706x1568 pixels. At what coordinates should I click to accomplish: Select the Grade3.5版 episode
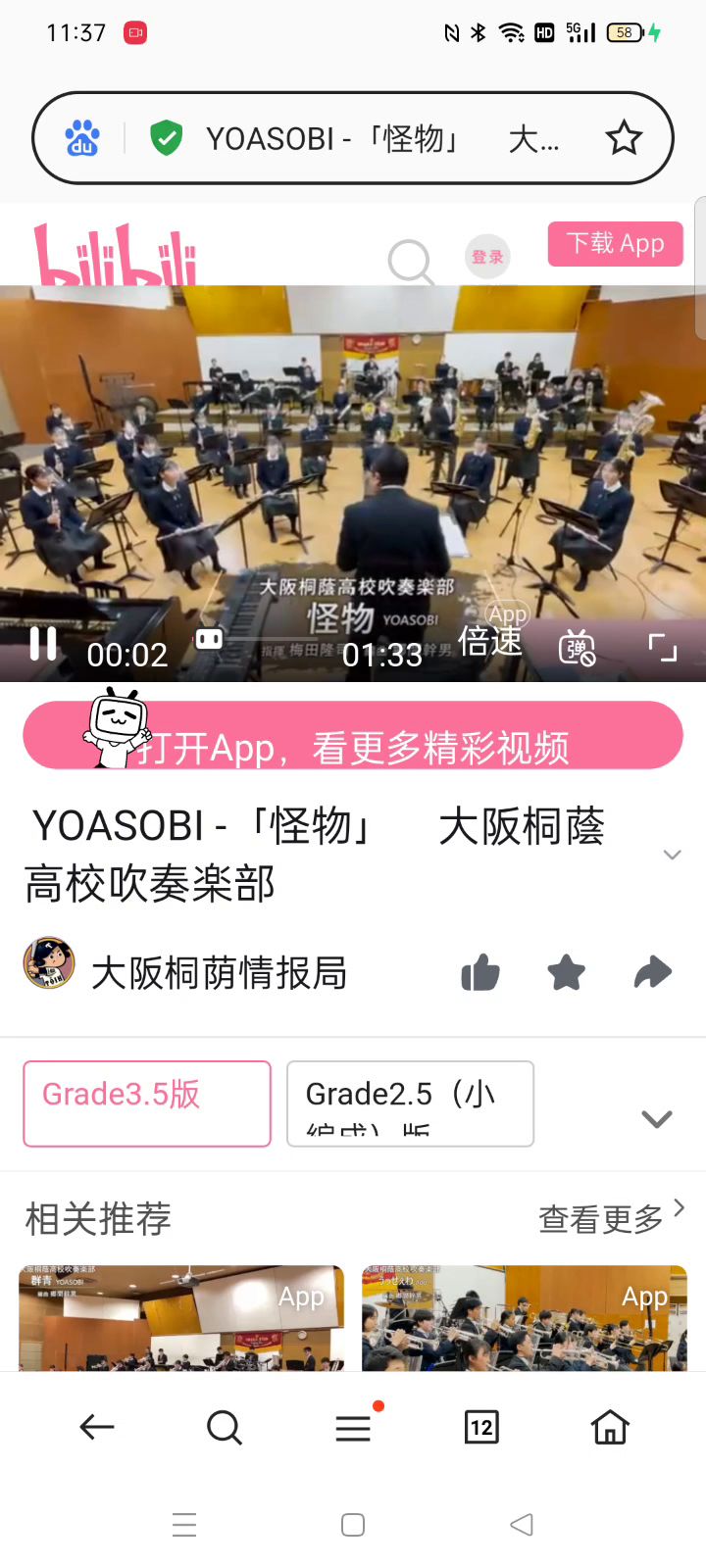click(147, 1102)
